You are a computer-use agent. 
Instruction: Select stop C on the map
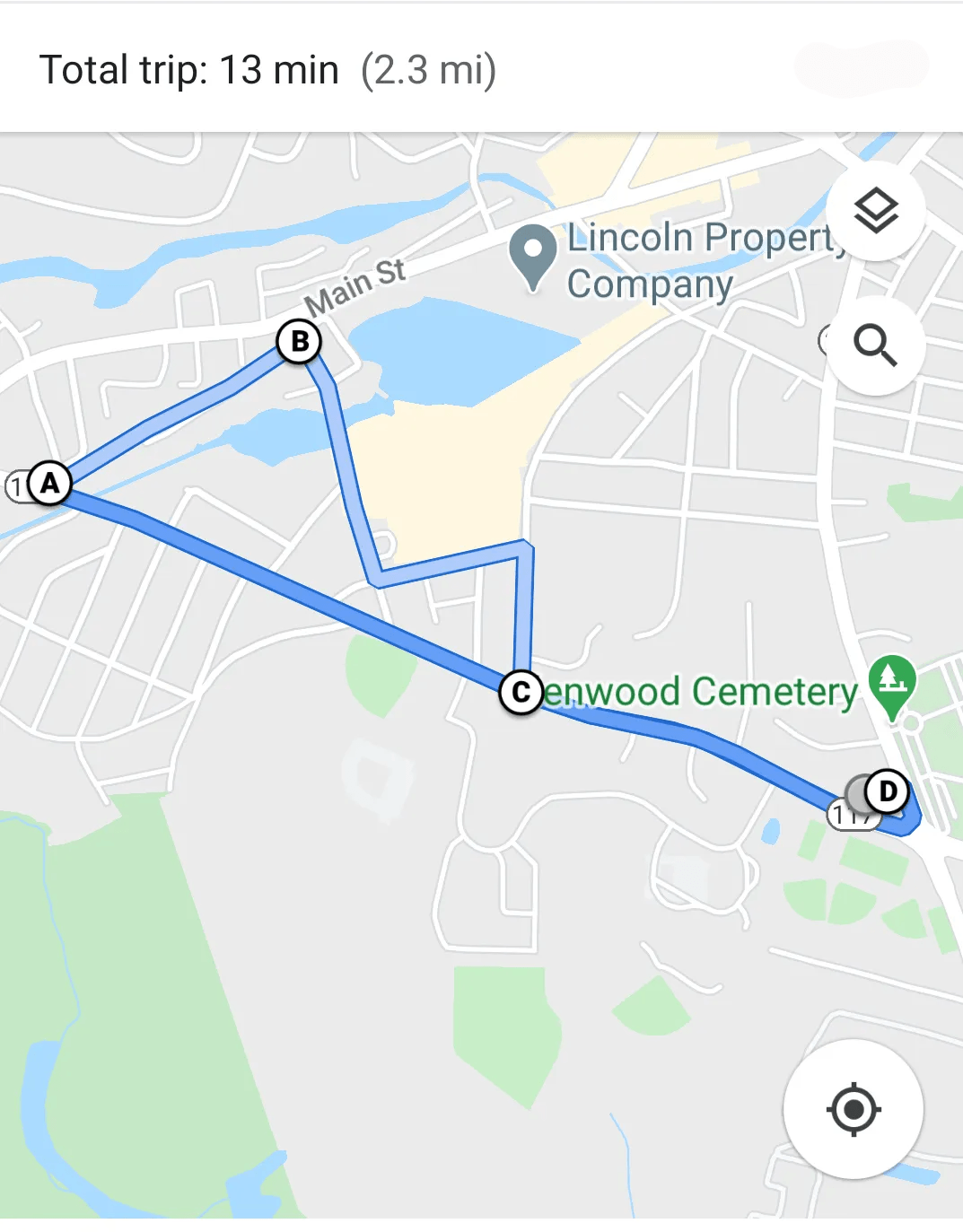pos(521,693)
